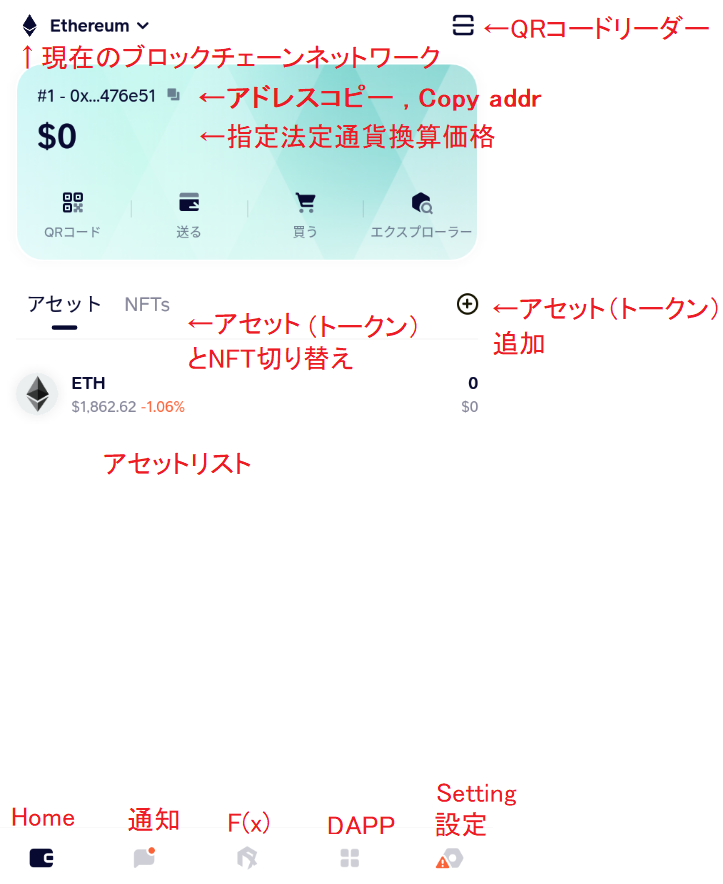Open the ETH asset row
This screenshot has height=884, width=723.
(246, 394)
